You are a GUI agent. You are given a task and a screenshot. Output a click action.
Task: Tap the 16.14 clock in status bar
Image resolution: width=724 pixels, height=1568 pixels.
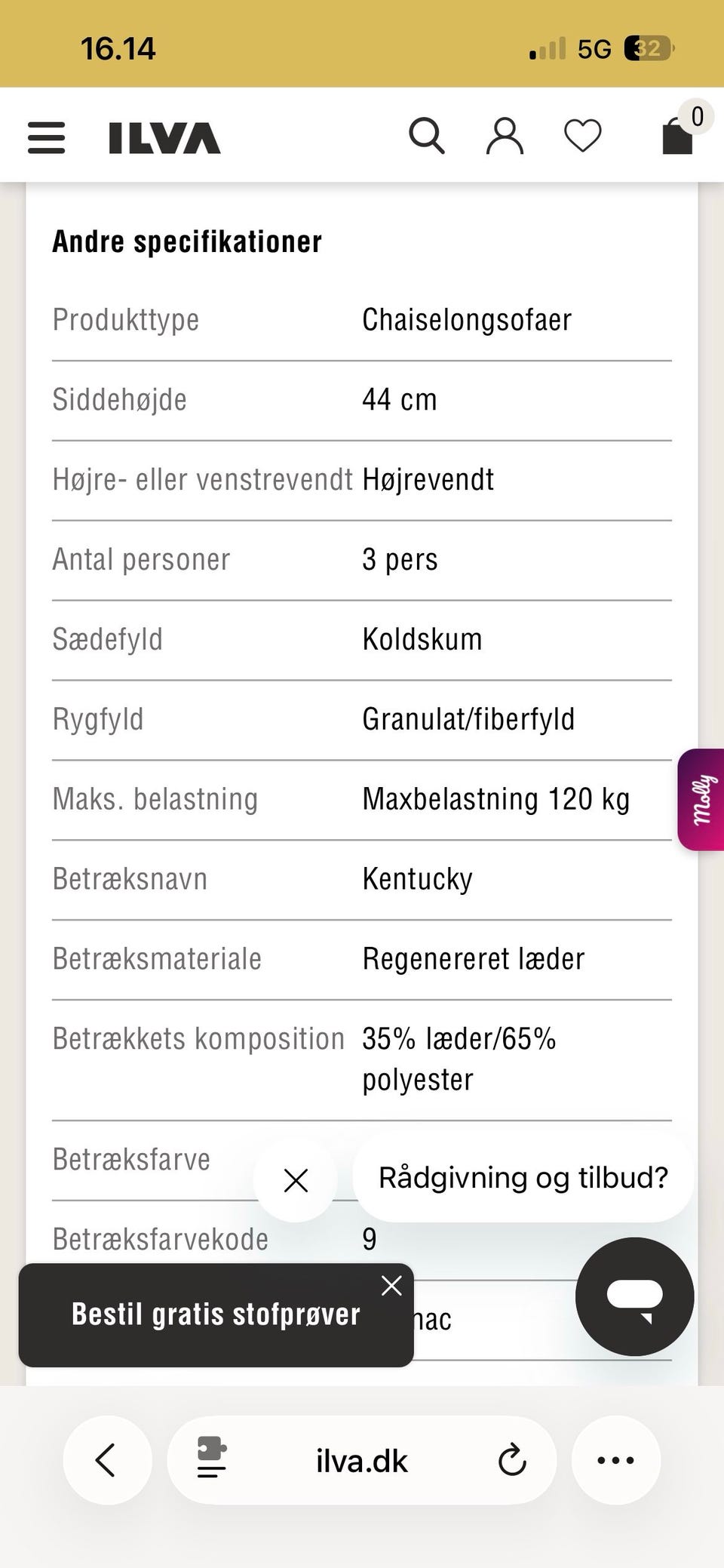pos(118,48)
